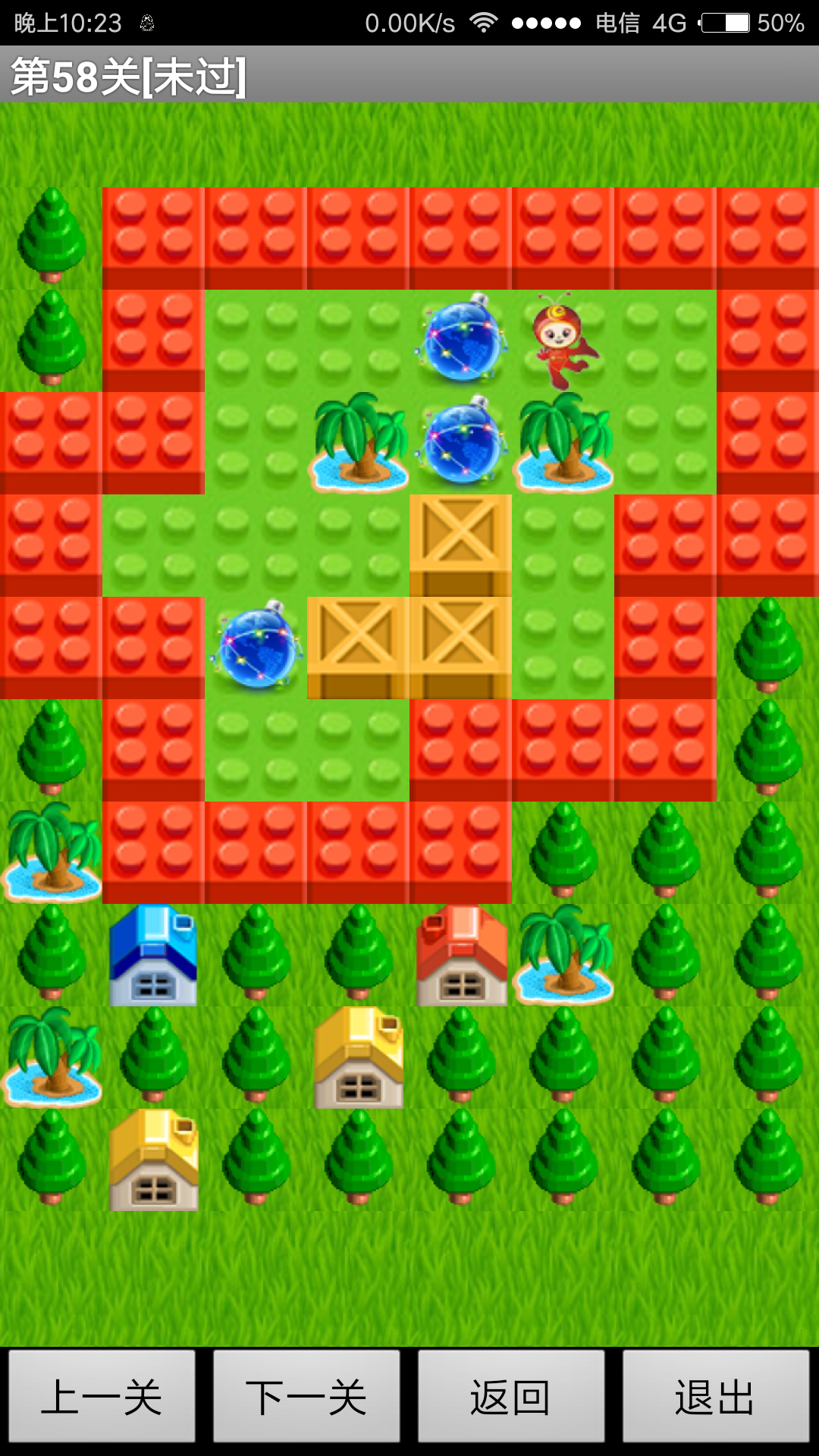Tap 返回 to go back
The width and height of the screenshot is (819, 1456).
click(511, 1396)
